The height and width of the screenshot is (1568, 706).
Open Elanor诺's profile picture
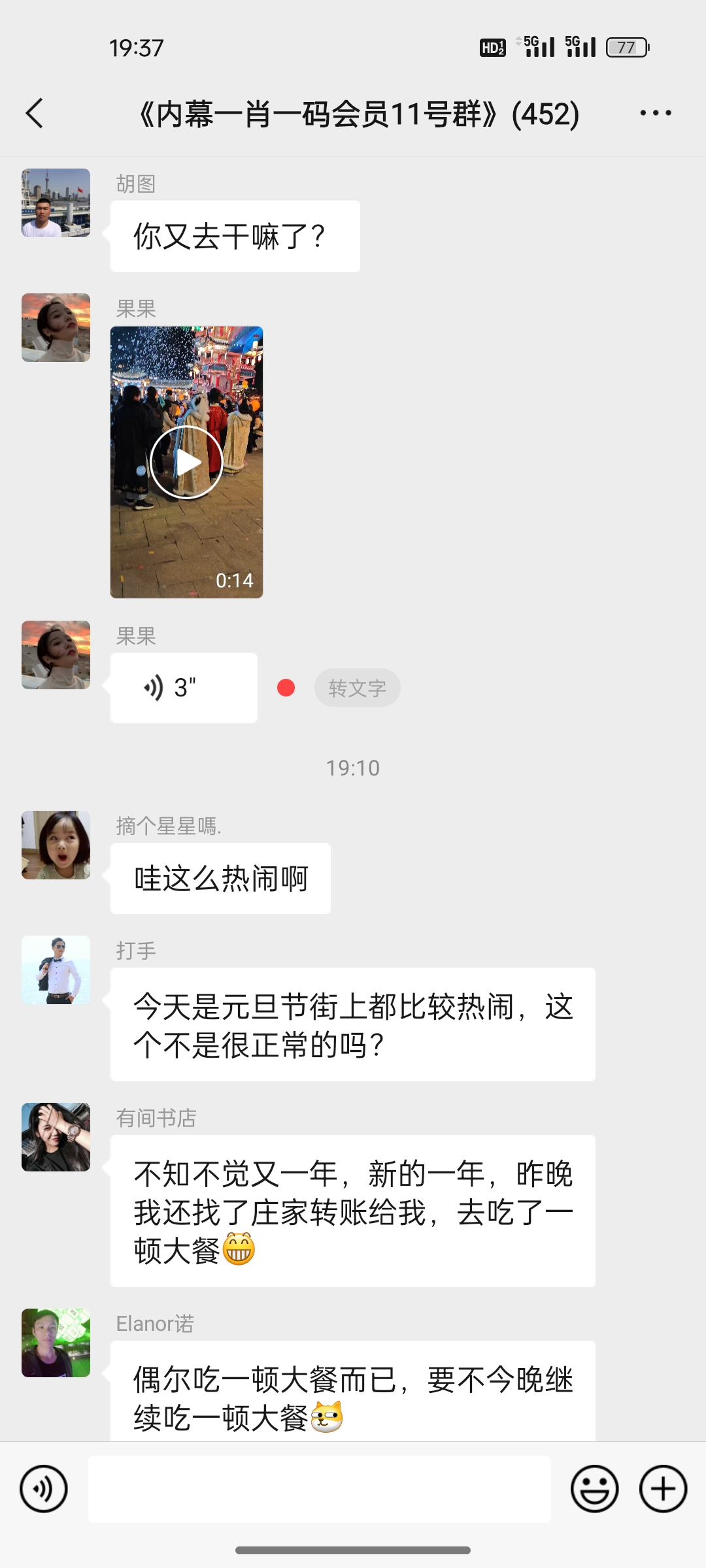pos(56,1343)
